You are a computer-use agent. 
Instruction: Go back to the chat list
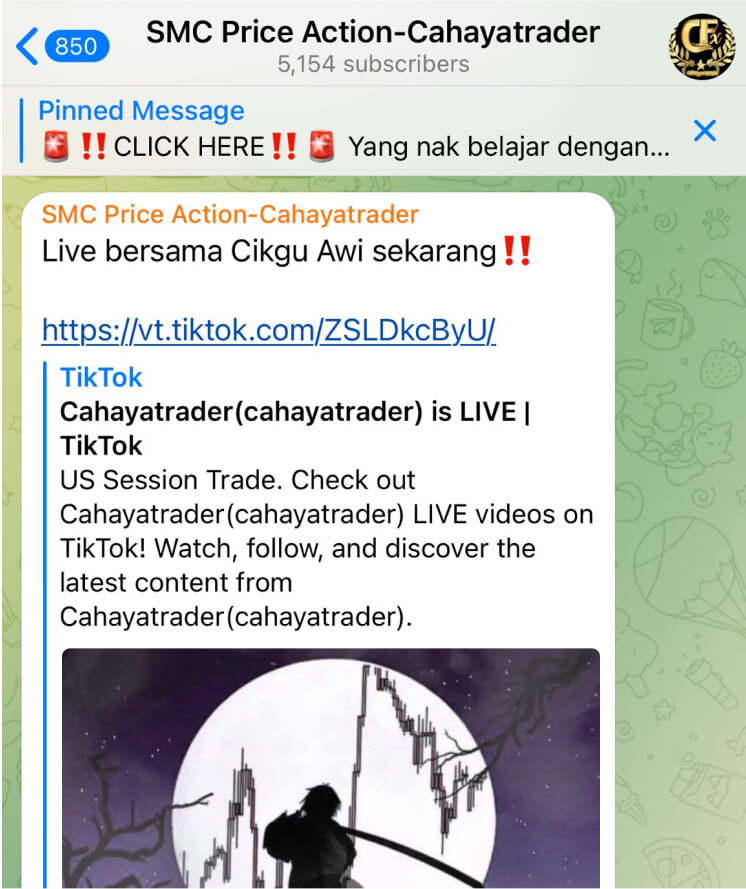(x=62, y=45)
